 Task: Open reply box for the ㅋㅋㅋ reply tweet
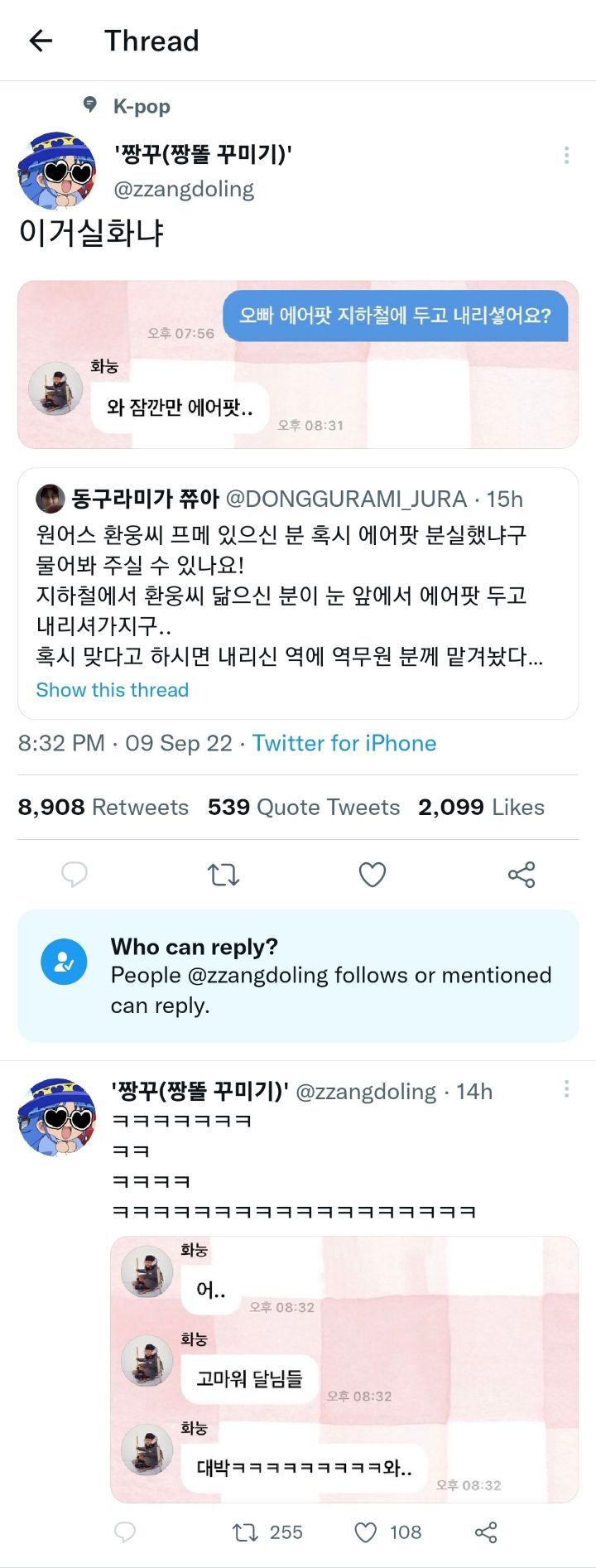point(125,1532)
